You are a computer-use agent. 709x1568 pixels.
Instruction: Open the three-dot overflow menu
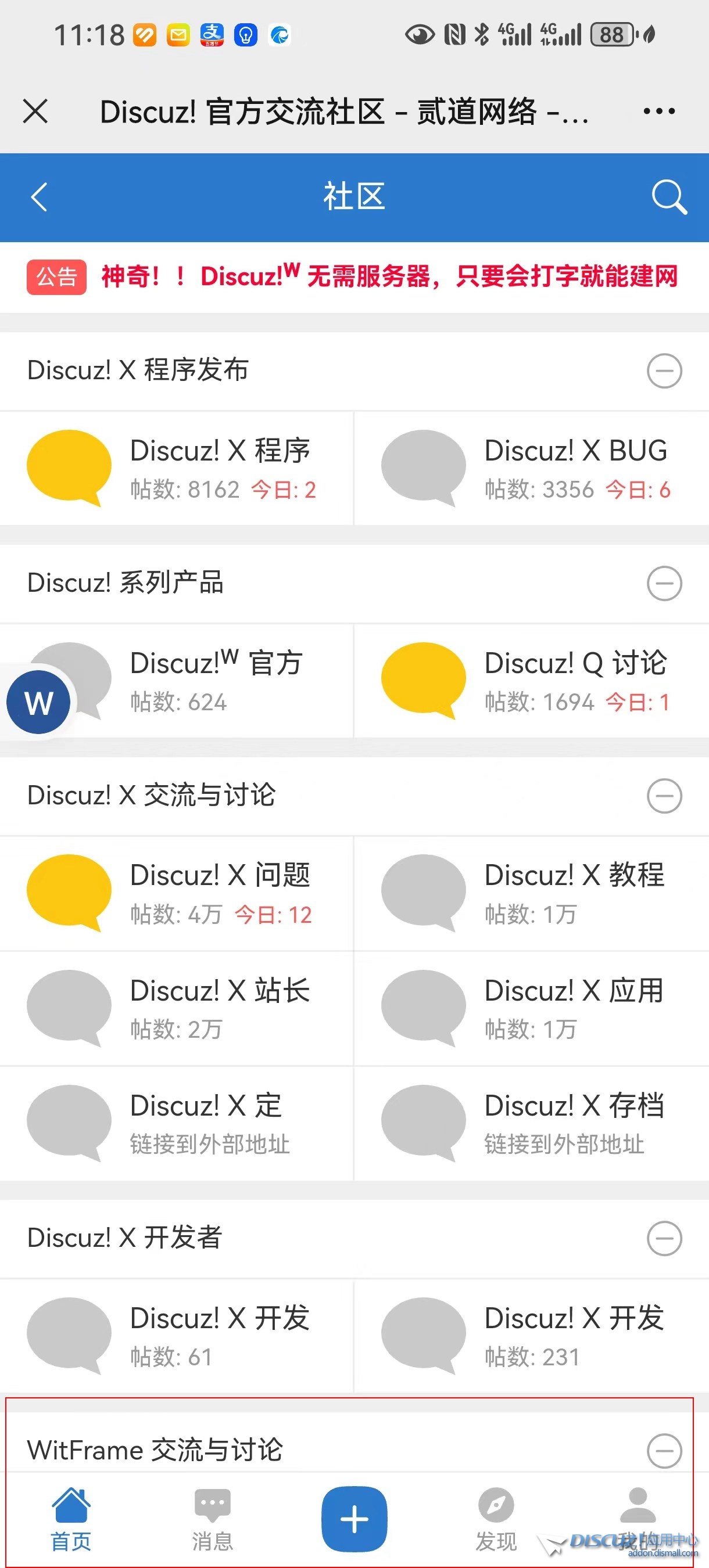(x=659, y=112)
